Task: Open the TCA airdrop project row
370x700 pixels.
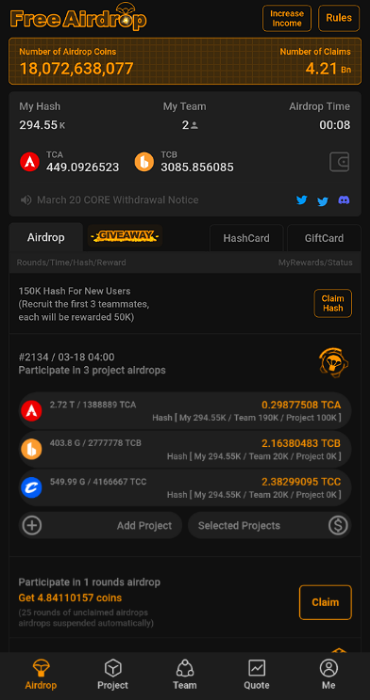Action: coord(185,411)
